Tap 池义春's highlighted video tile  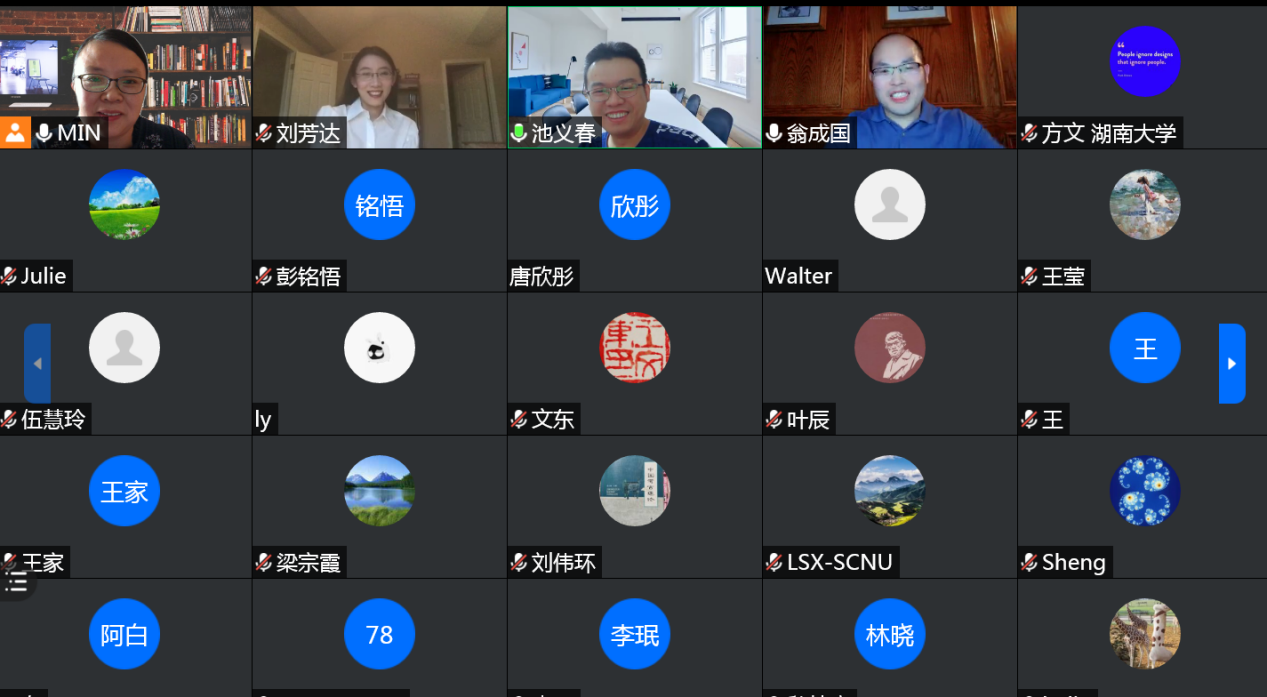coord(634,77)
